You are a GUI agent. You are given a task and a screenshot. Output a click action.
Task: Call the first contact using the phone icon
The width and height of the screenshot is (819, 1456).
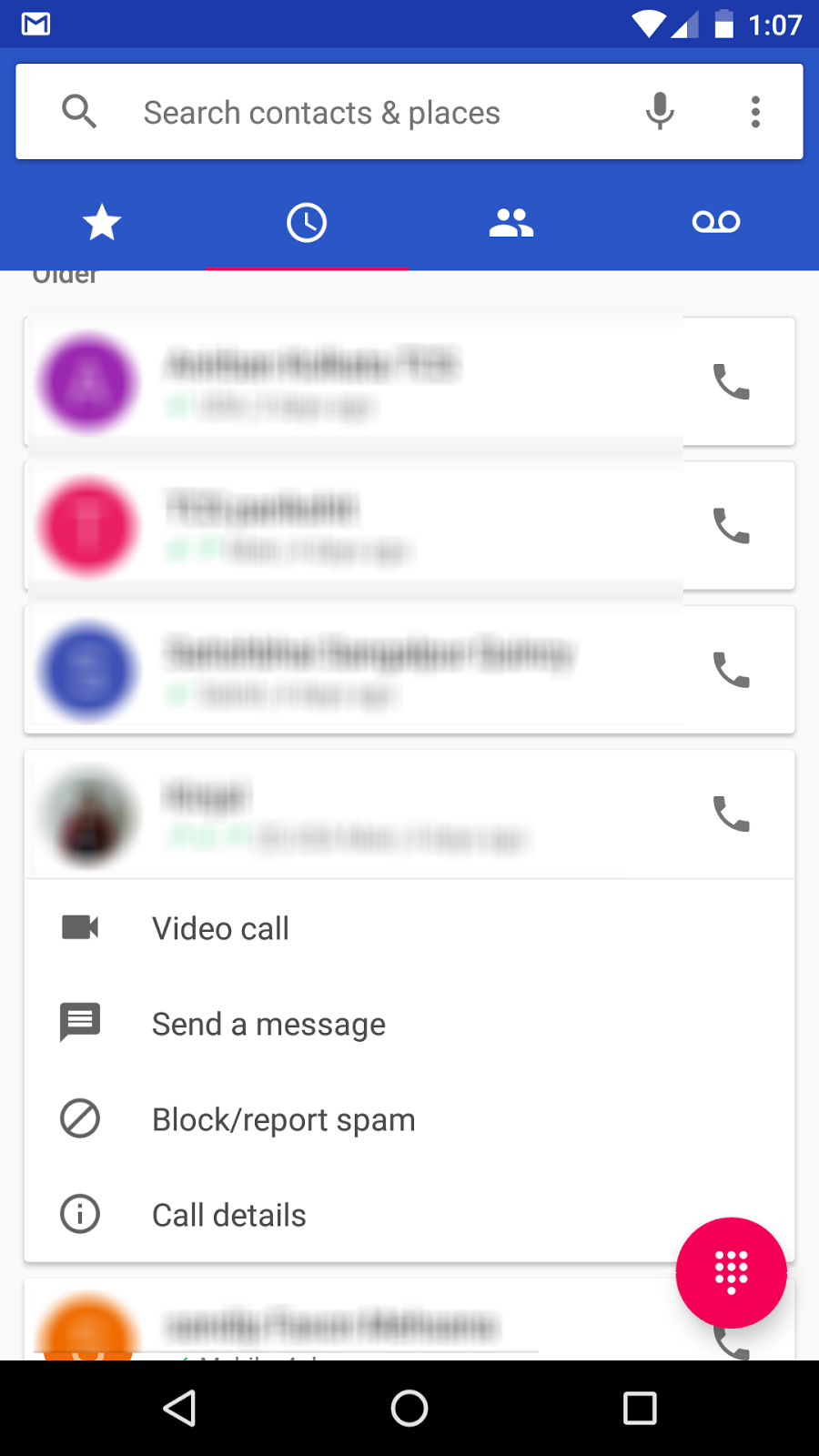click(733, 382)
